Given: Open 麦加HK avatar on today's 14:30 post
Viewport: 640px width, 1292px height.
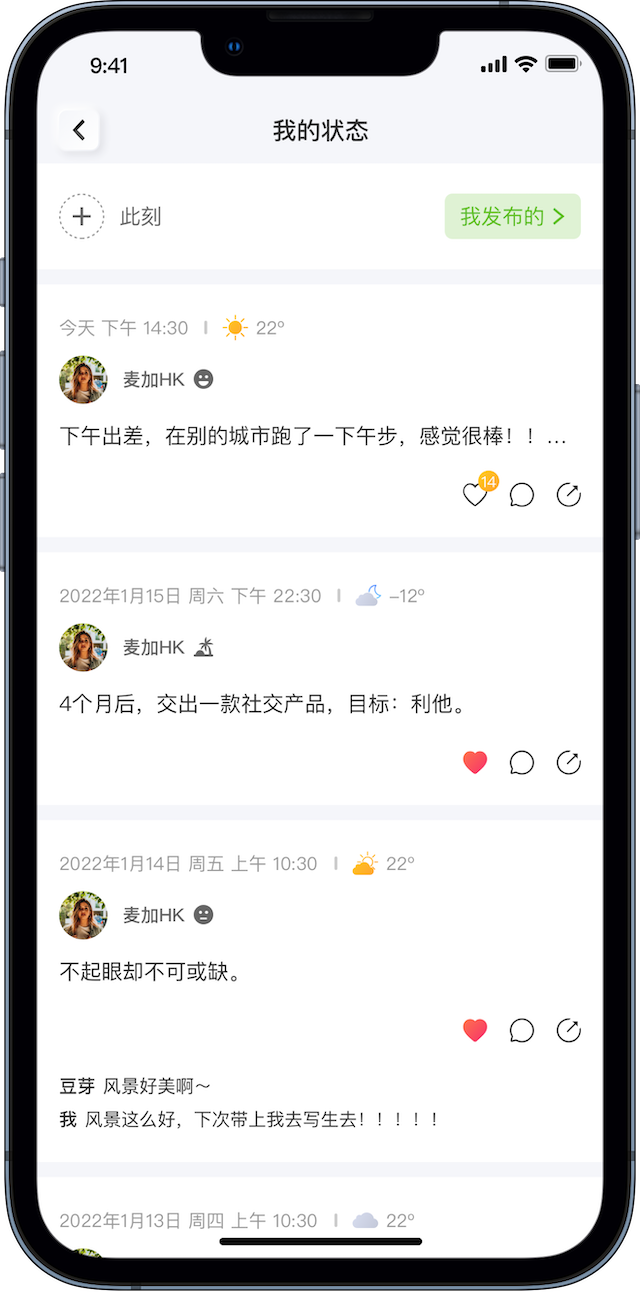Looking at the screenshot, I should pos(83,380).
